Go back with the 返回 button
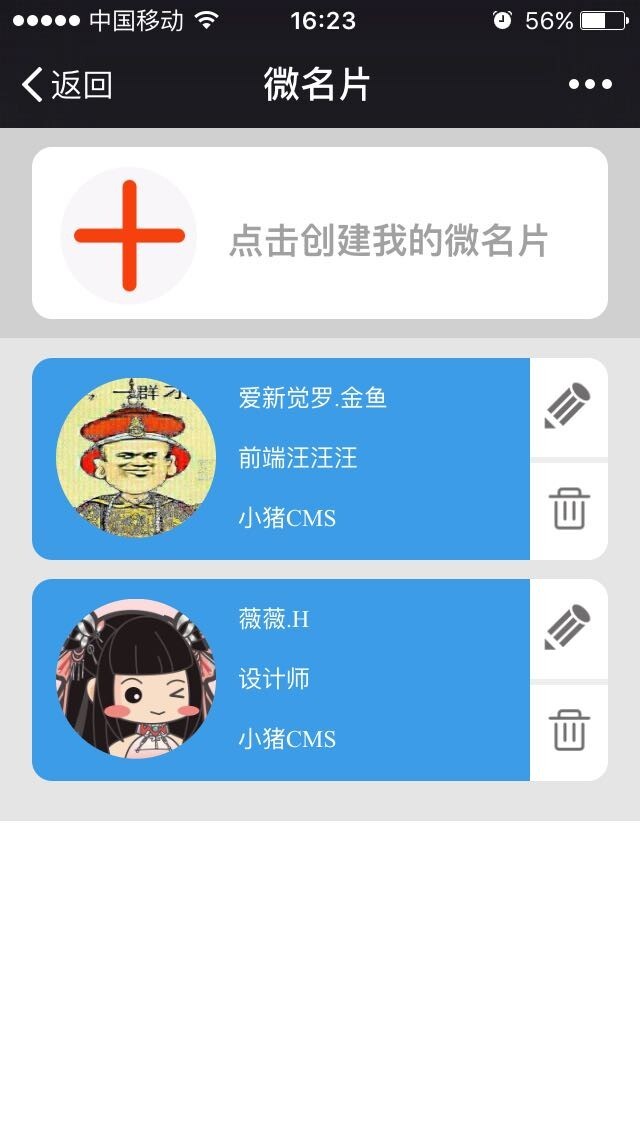This screenshot has height=1136, width=640. point(66,85)
